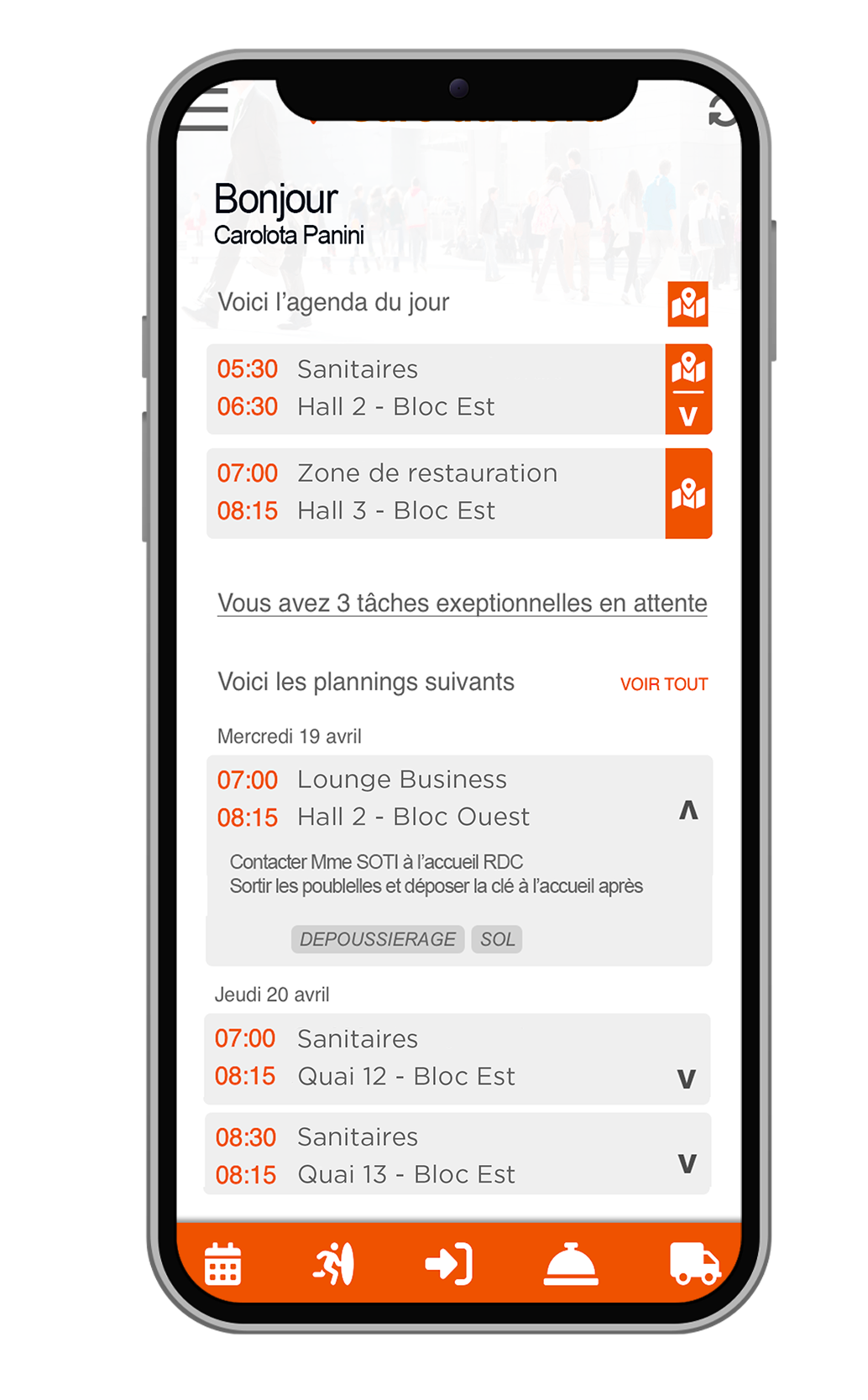Viewport: 868px width, 1400px height.
Task: Open the 3 pending exceptional tasks link
Action: 462,603
